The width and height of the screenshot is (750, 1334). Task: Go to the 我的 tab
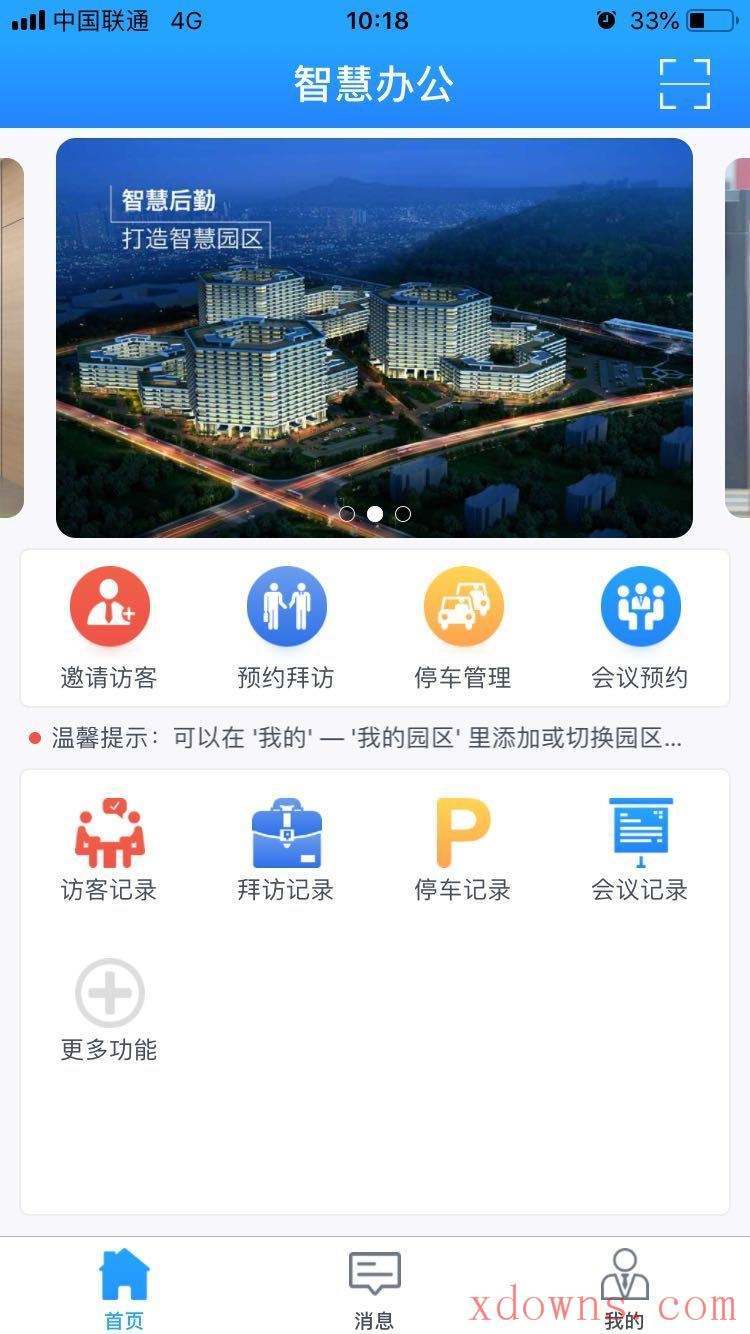tap(624, 1288)
